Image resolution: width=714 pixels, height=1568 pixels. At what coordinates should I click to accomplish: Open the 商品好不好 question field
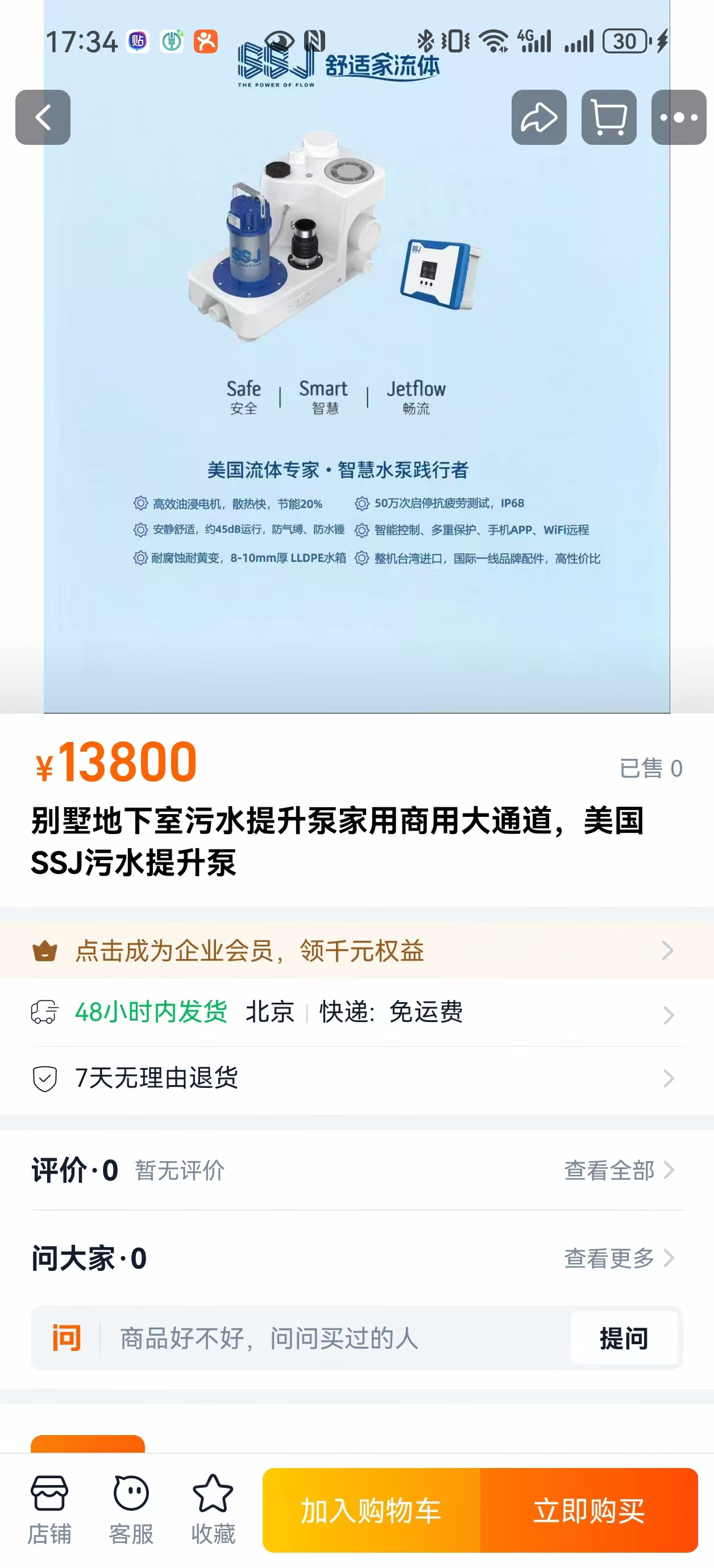point(329,1338)
